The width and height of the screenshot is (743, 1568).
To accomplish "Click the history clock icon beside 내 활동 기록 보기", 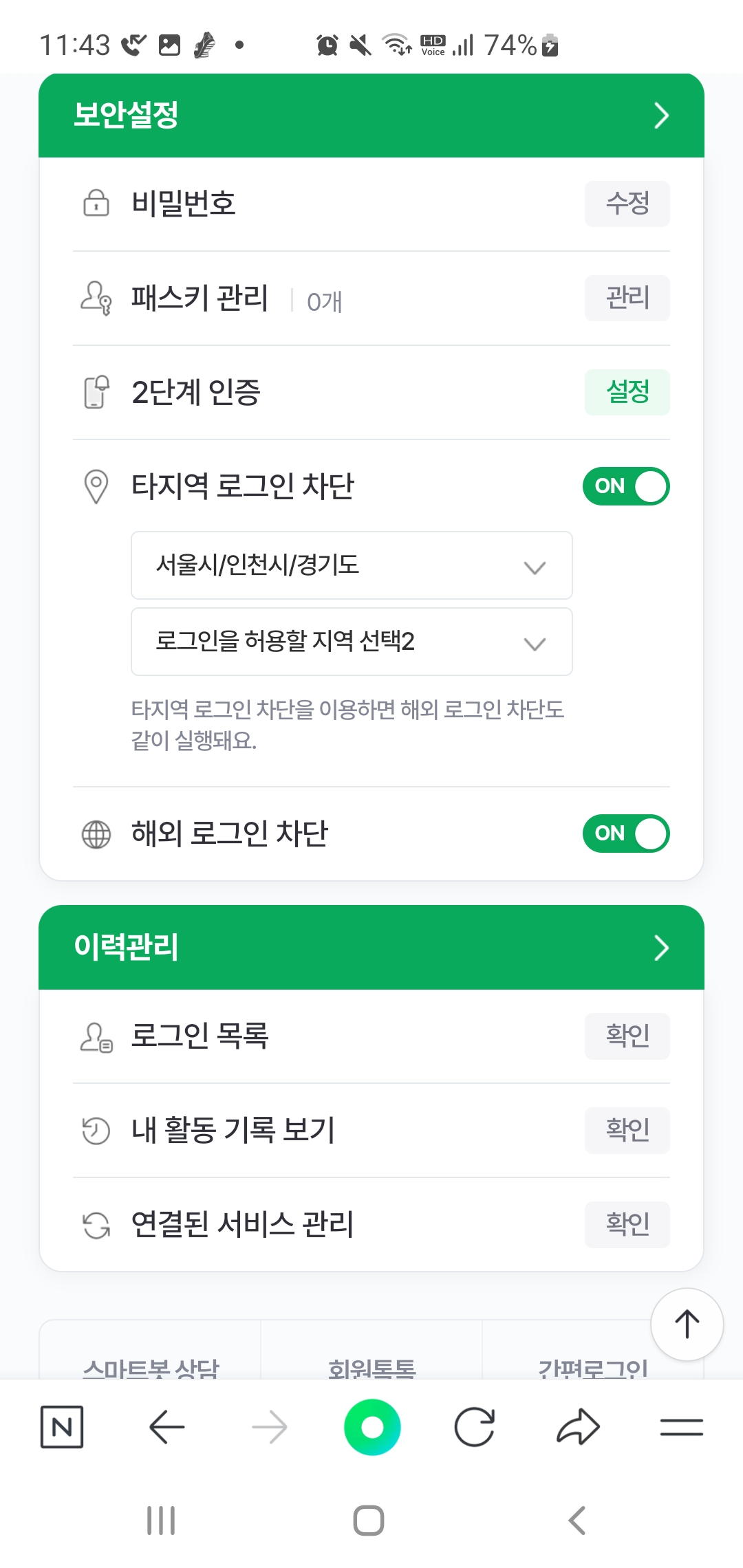I will 96,1130.
